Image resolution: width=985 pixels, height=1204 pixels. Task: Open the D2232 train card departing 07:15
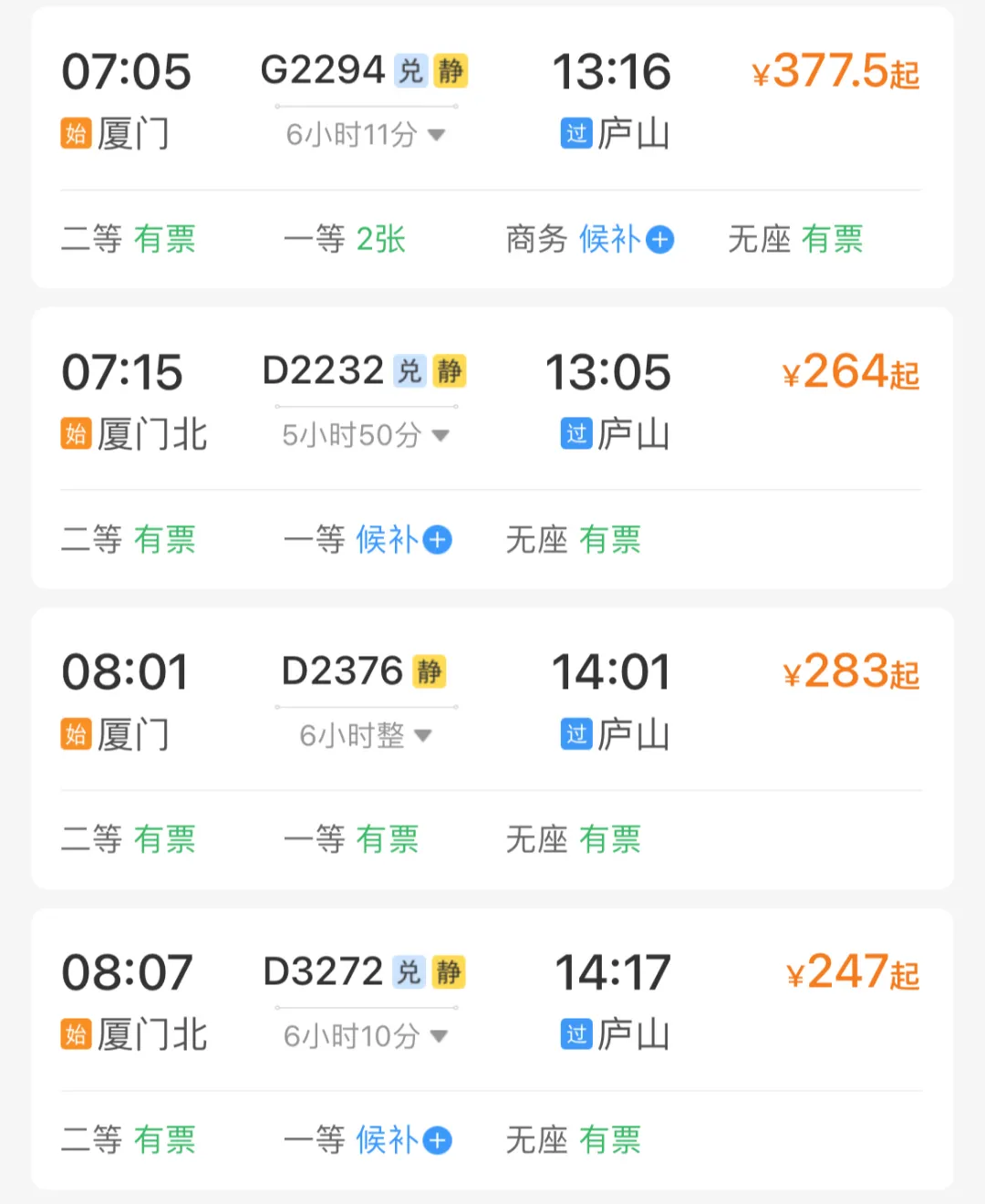[493, 401]
